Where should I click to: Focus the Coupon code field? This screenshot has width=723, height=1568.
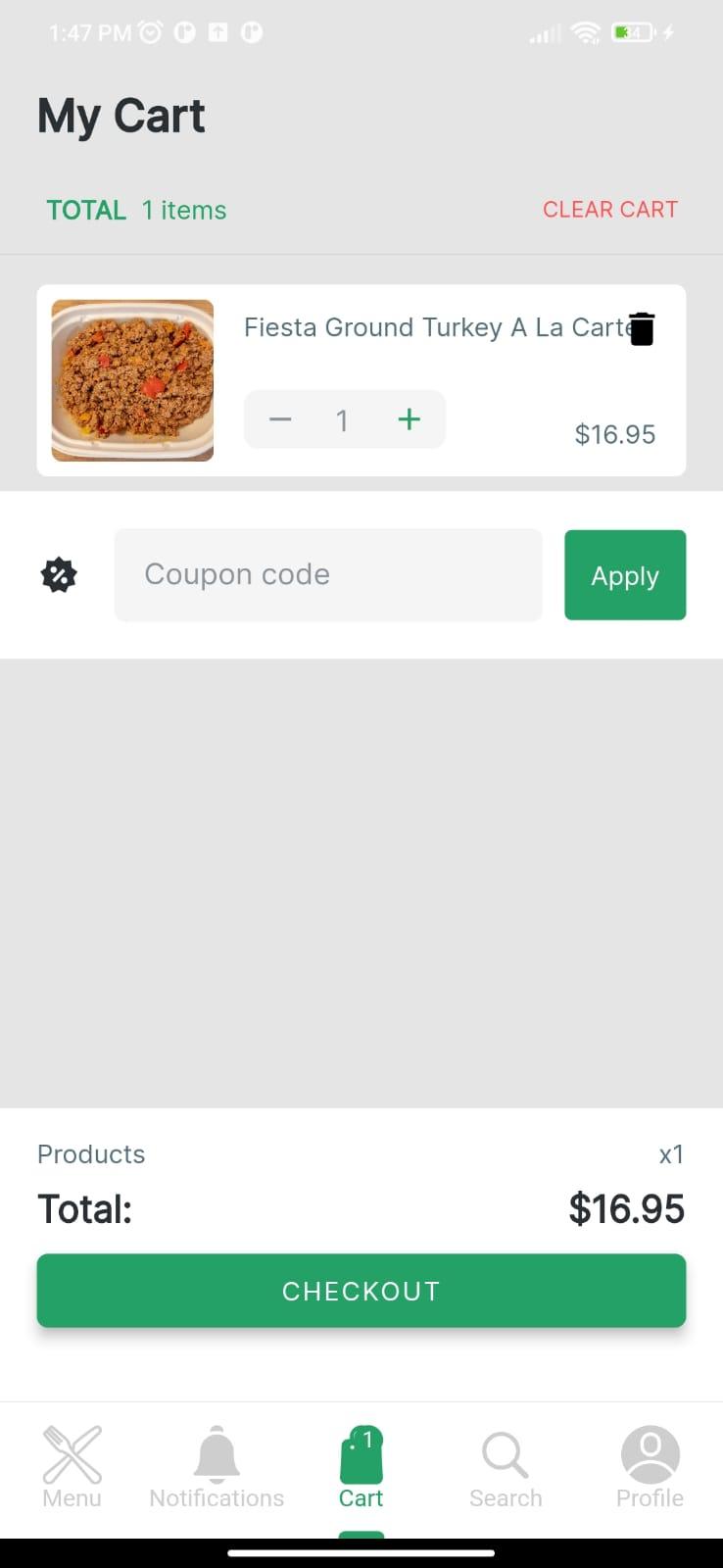(328, 575)
